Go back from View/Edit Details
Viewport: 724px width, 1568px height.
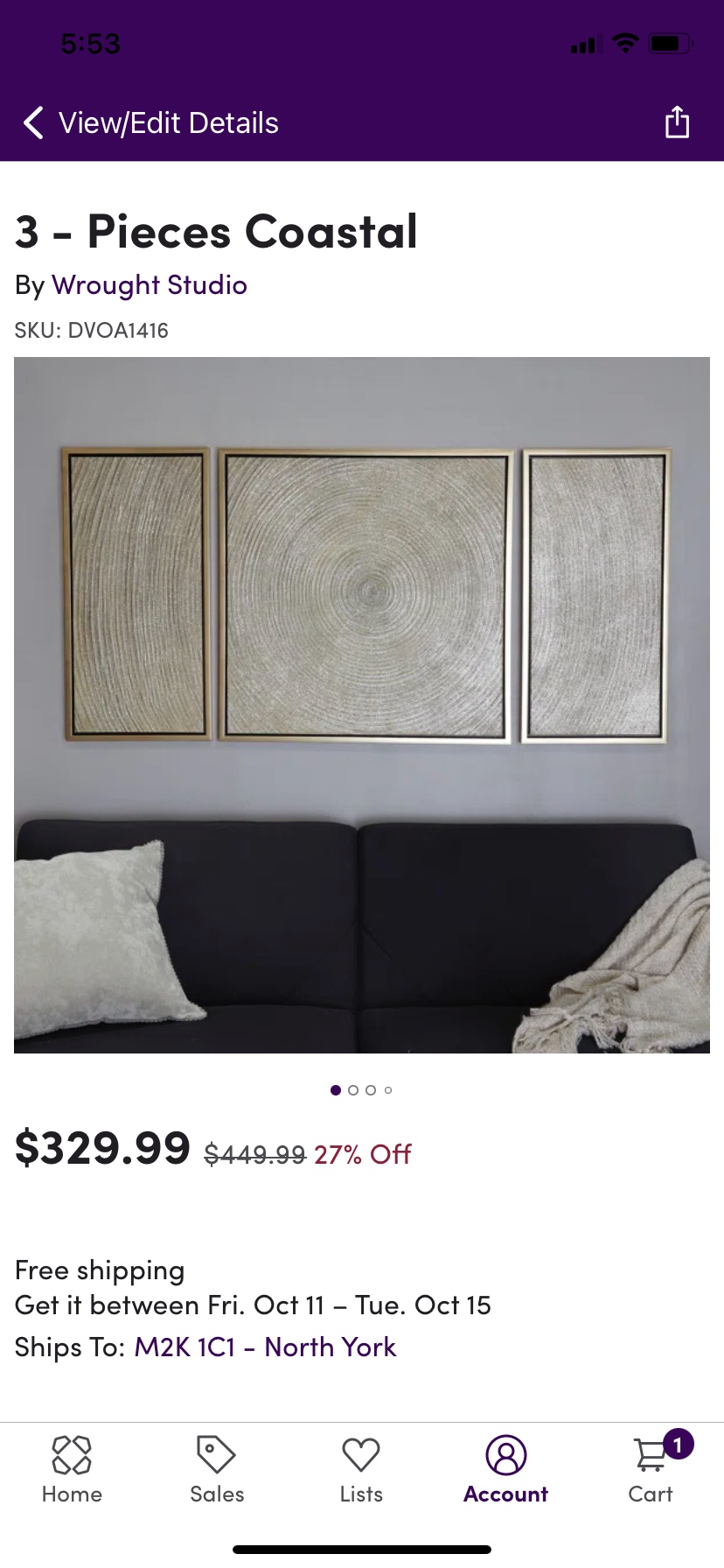tap(33, 123)
